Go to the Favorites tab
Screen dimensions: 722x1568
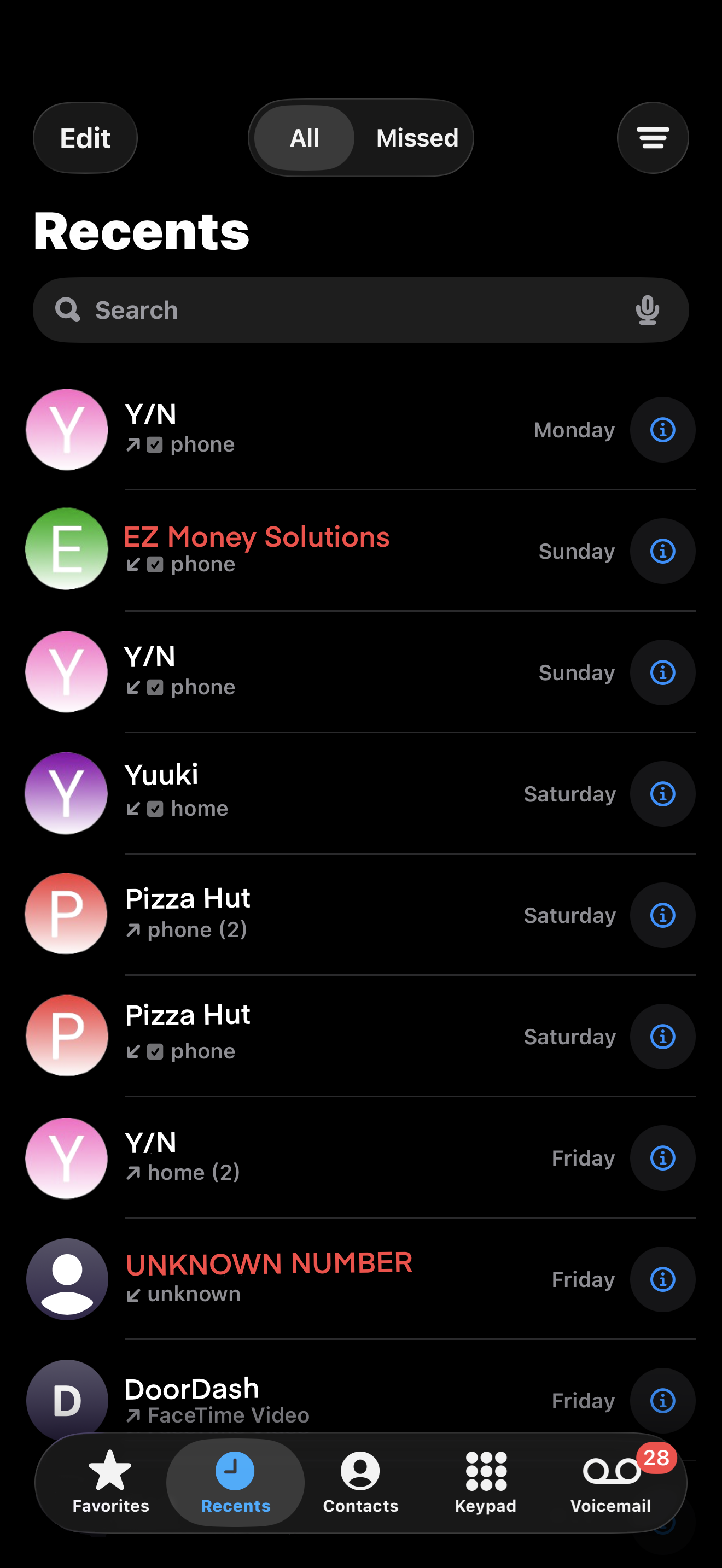pos(110,1482)
